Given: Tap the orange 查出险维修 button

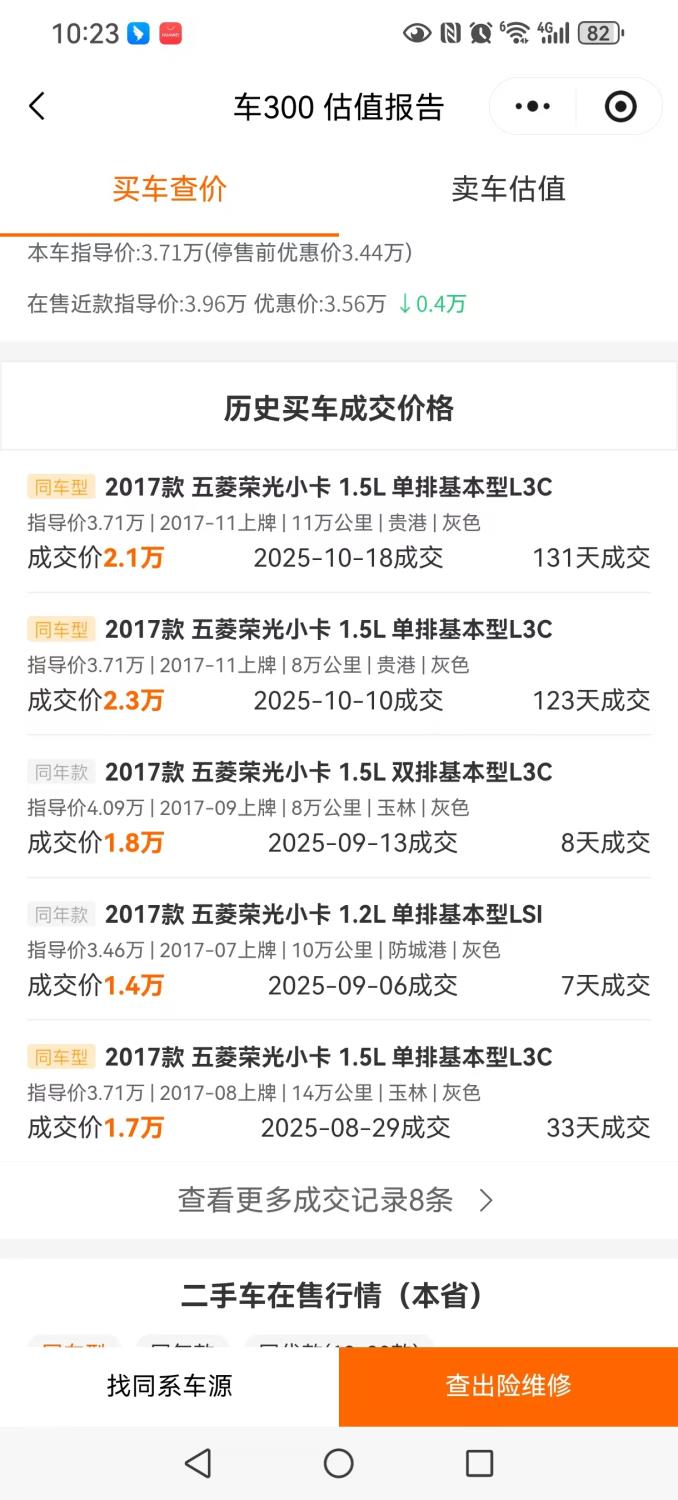Looking at the screenshot, I should (508, 1386).
